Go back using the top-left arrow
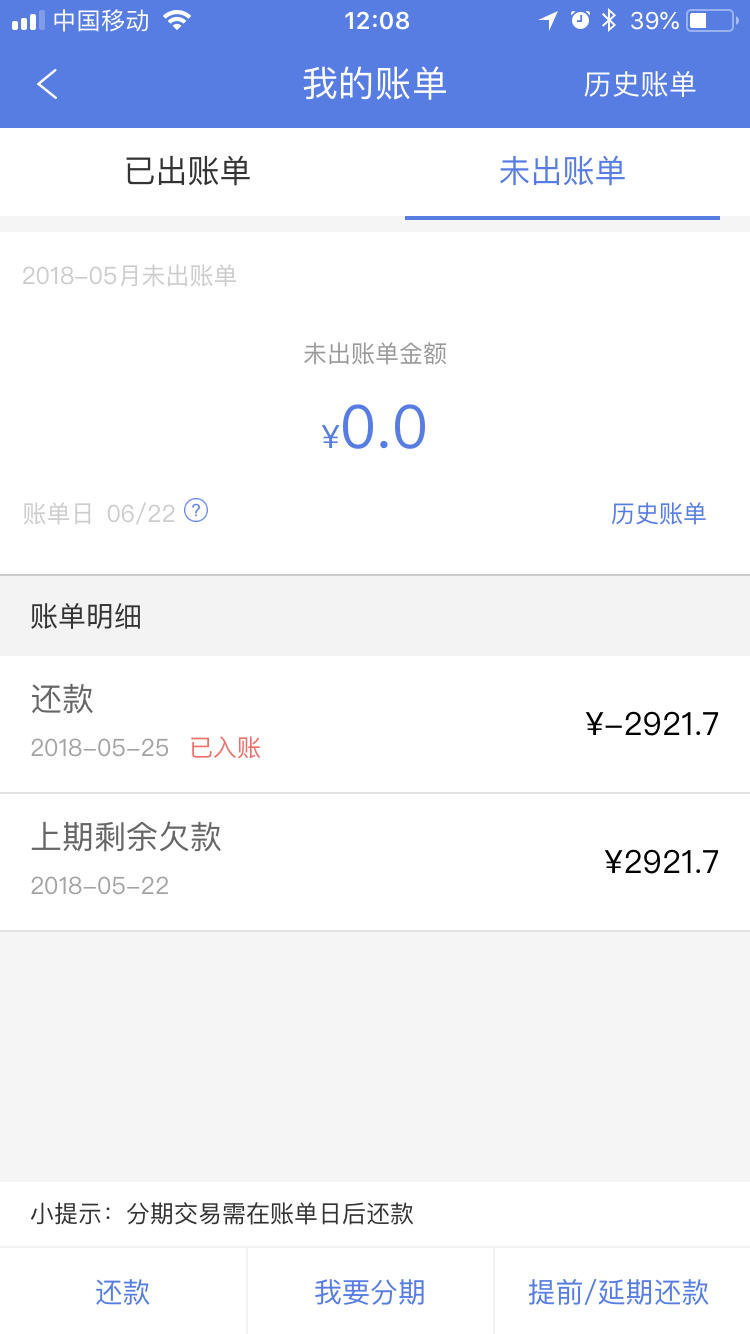Image resolution: width=750 pixels, height=1334 pixels. [x=47, y=84]
